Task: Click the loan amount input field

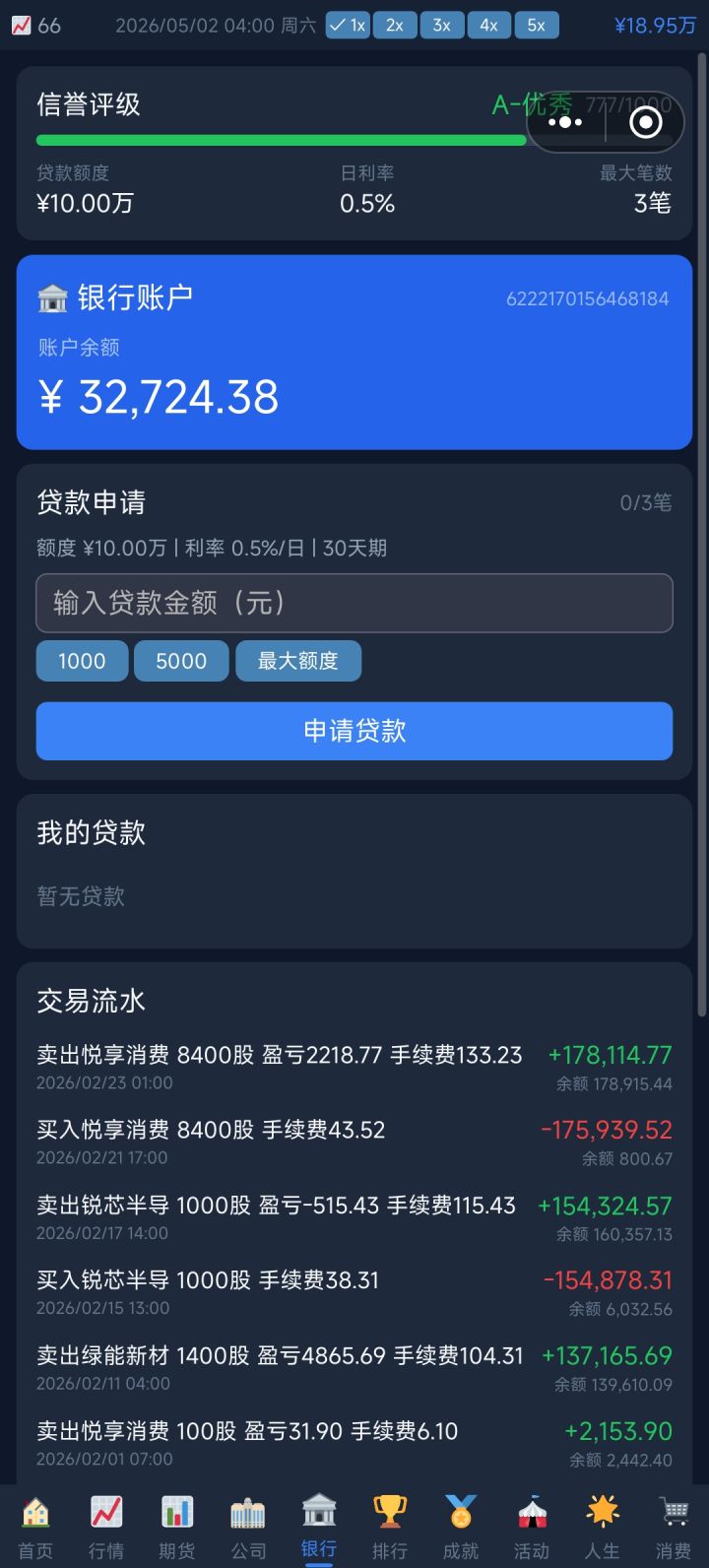Action: tap(354, 603)
